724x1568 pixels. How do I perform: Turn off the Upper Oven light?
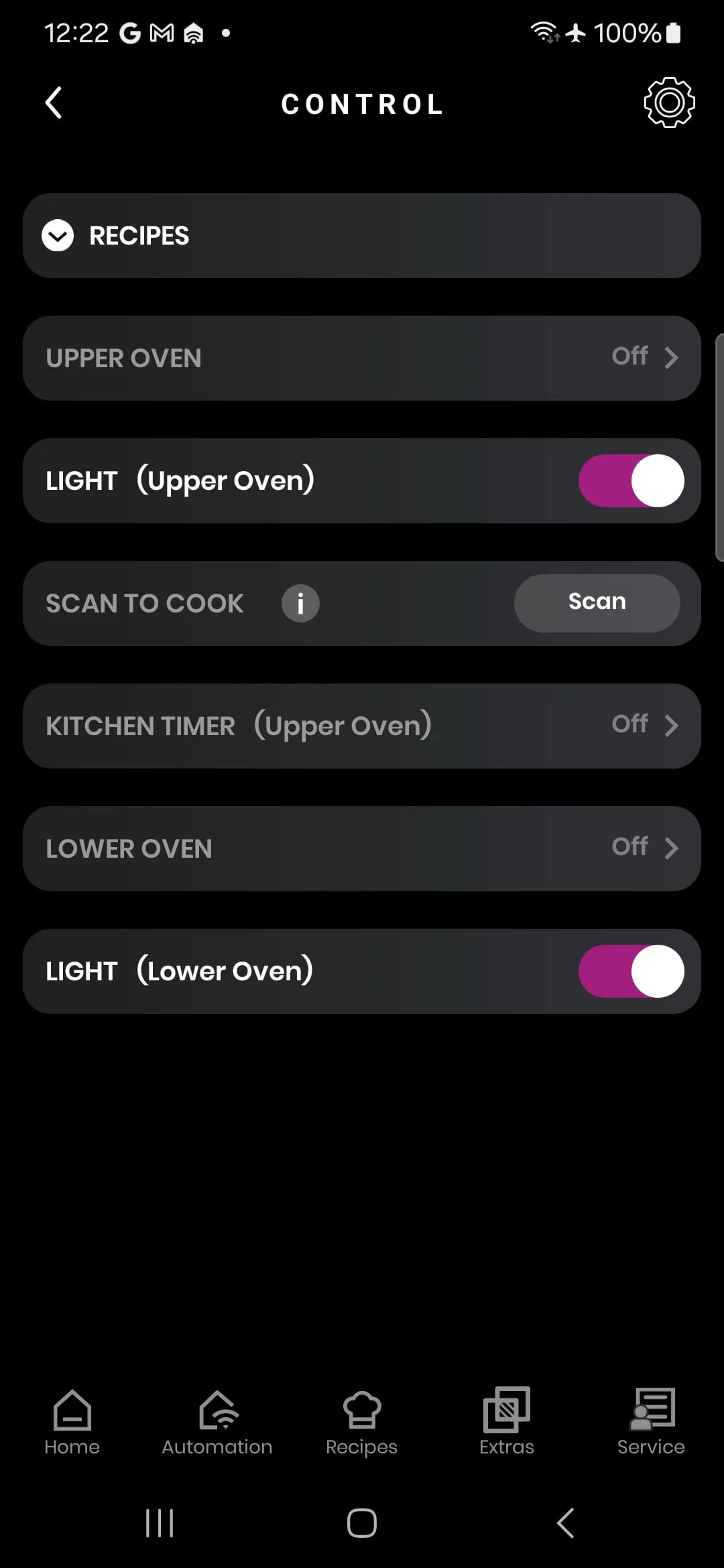pyautogui.click(x=631, y=480)
